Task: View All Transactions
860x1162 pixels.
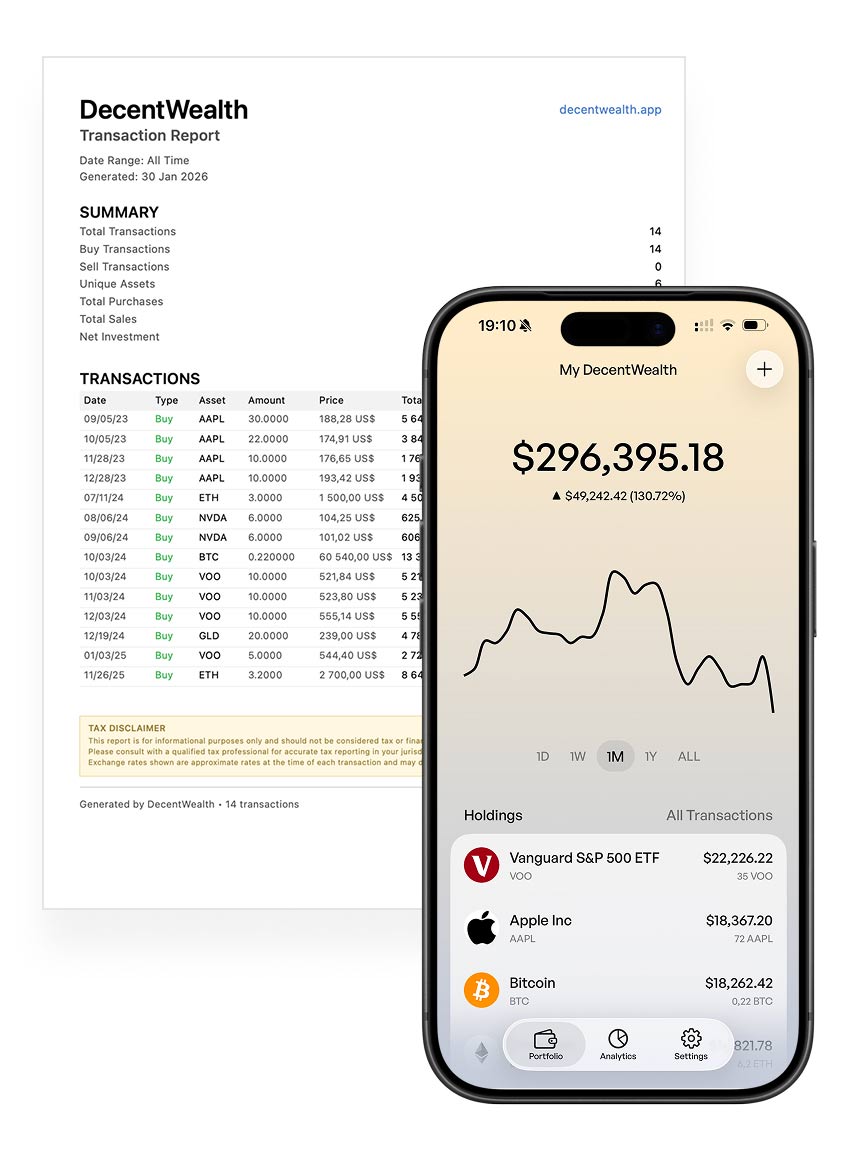Action: pos(719,815)
